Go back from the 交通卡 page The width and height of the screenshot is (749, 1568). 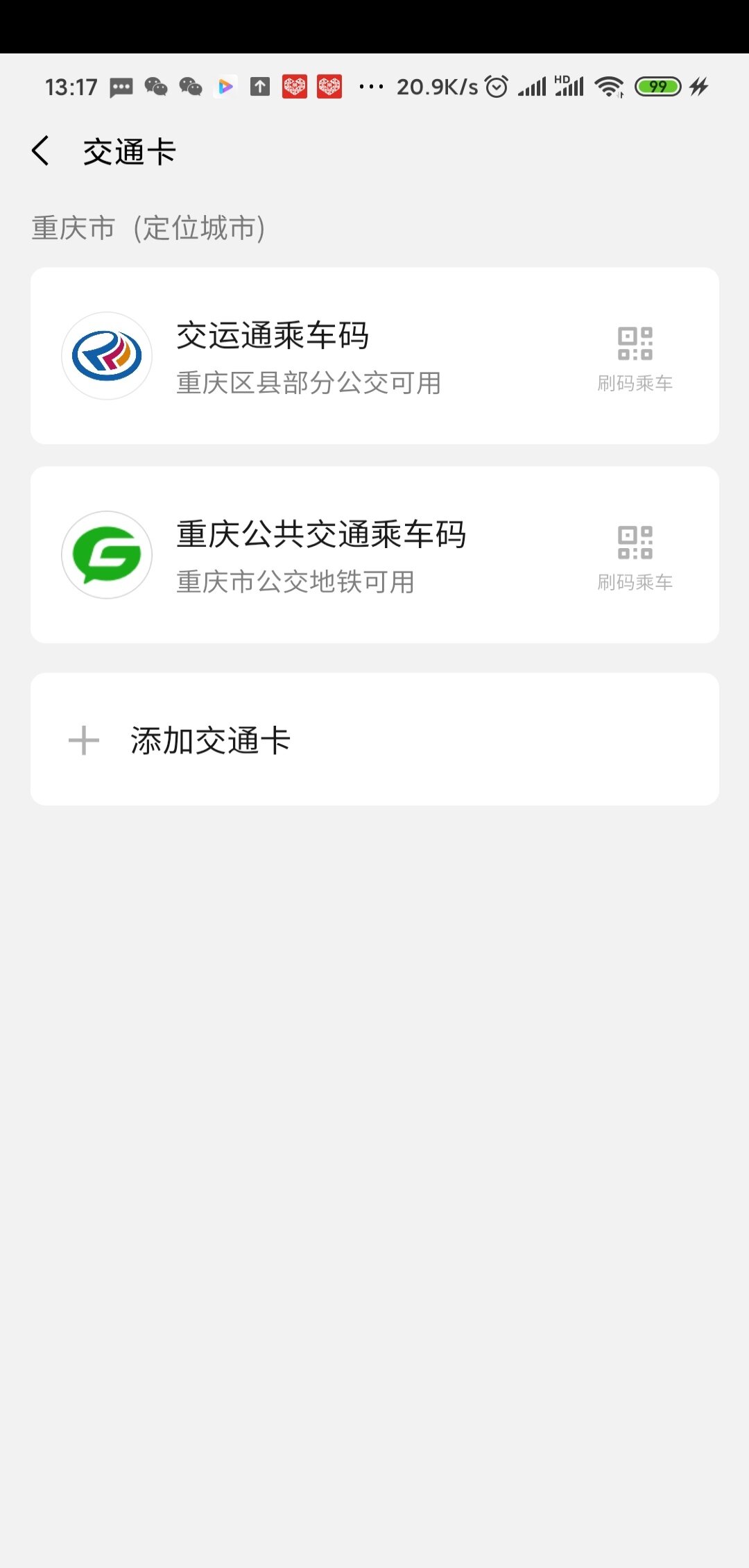(41, 151)
